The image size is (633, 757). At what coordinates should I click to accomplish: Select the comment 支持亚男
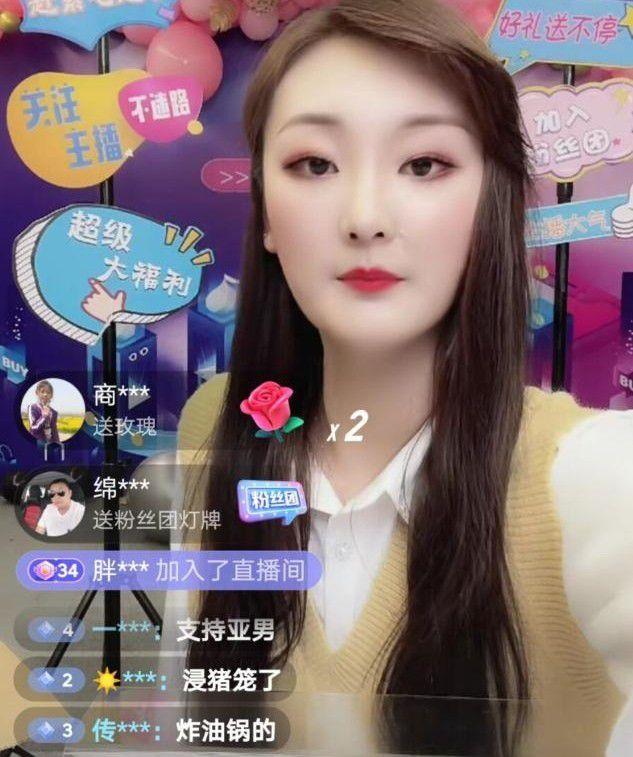tap(224, 630)
